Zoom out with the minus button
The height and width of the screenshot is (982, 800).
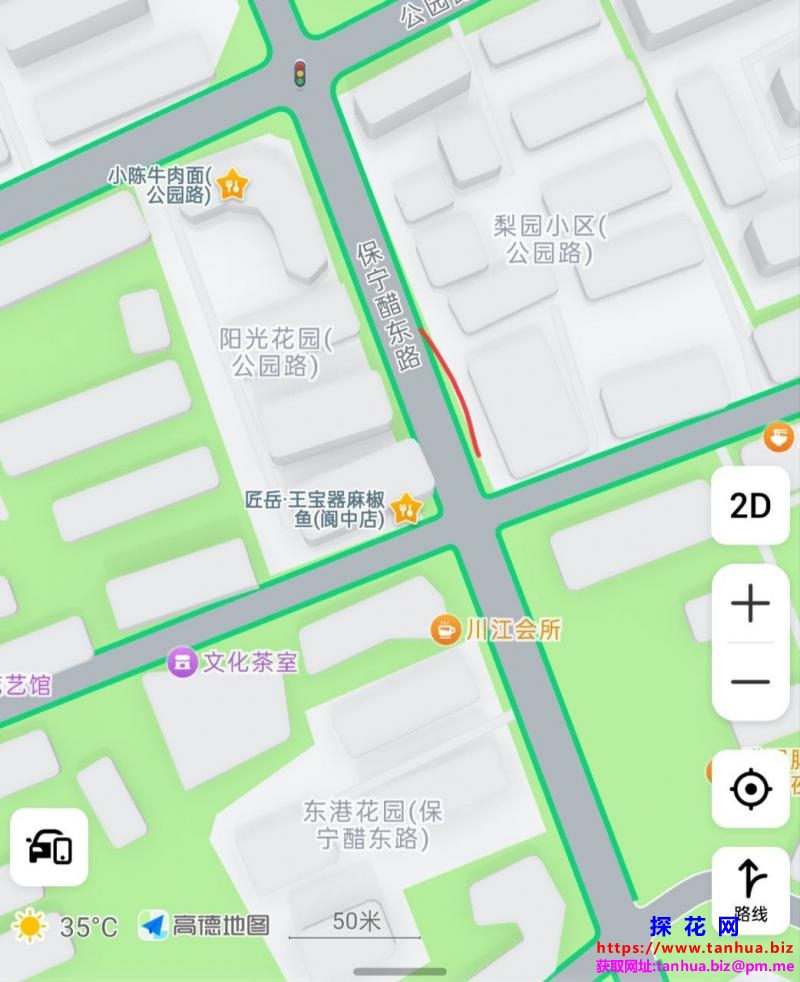(750, 682)
